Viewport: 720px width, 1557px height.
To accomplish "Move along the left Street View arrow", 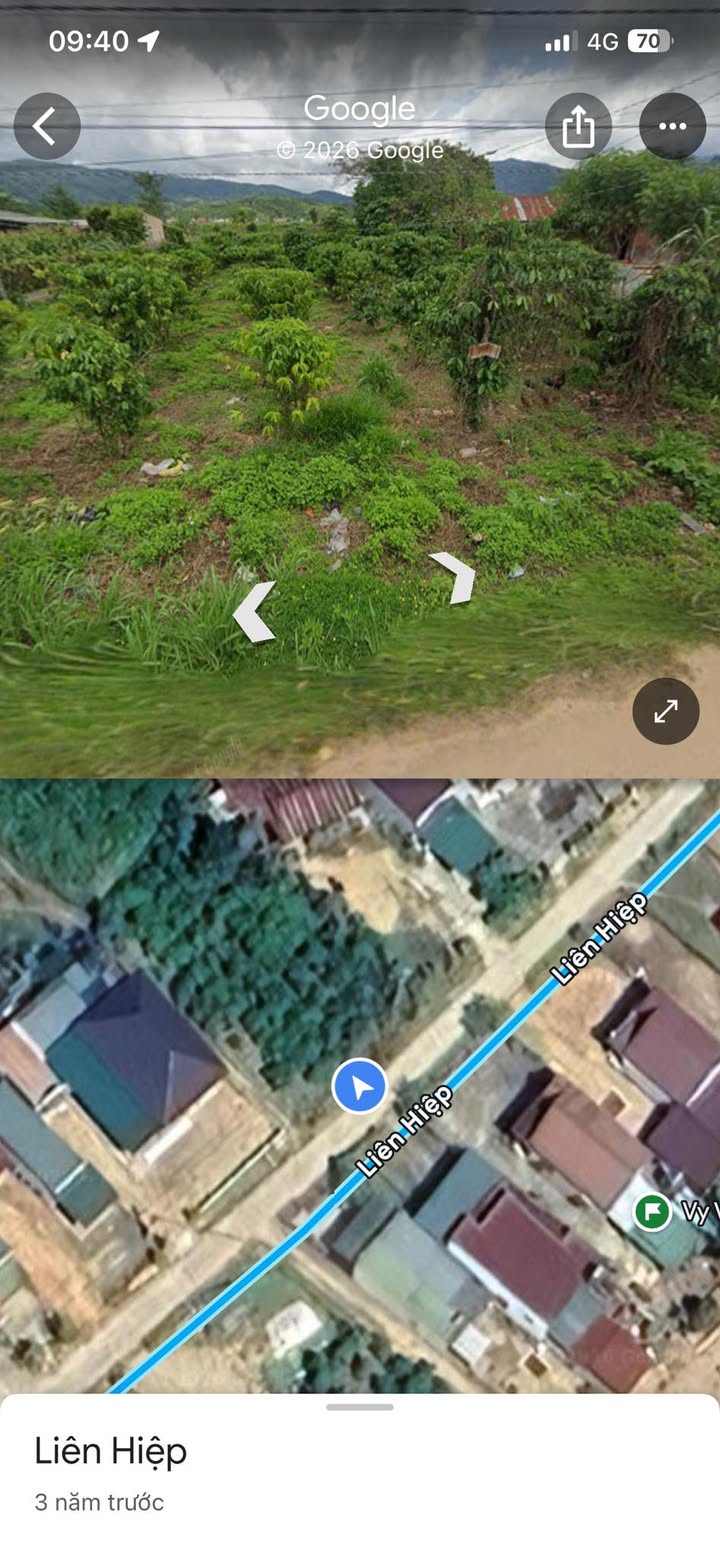I will pos(254,611).
